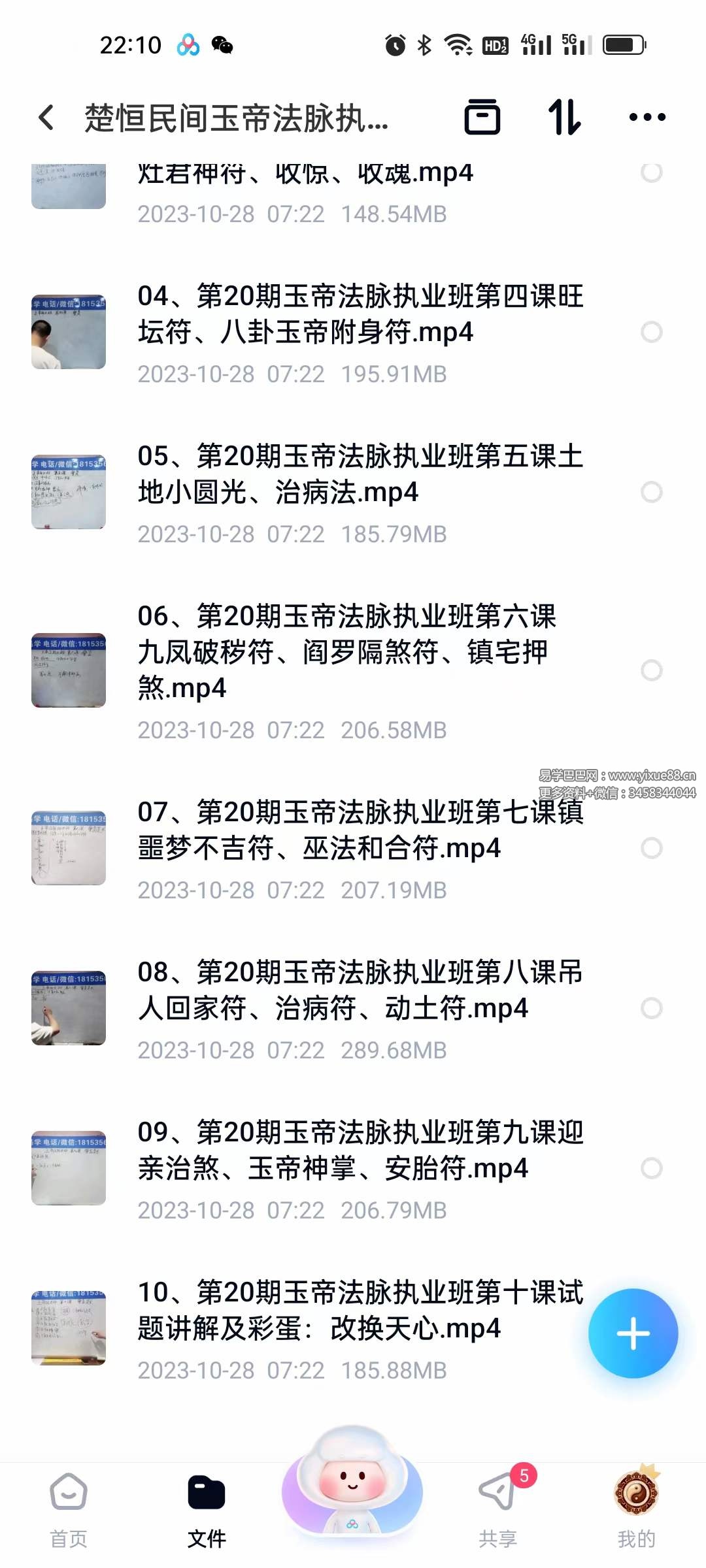Image resolution: width=706 pixels, height=1568 pixels.
Task: Tap the WeChat icon in the status bar
Action: pyautogui.click(x=223, y=46)
